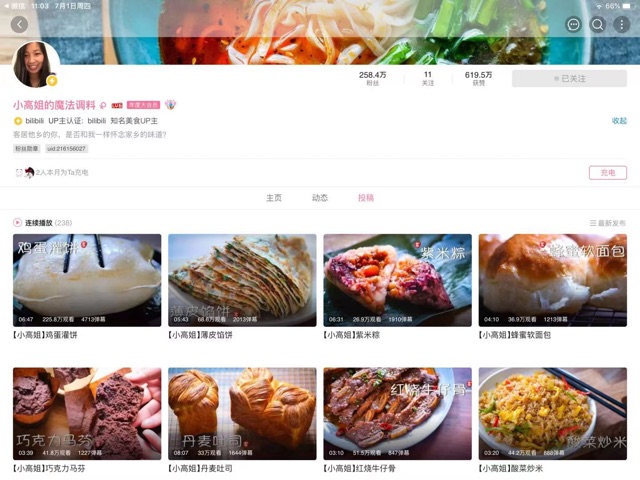
Task: Start 连续播放 continuous playback
Action: [42, 222]
